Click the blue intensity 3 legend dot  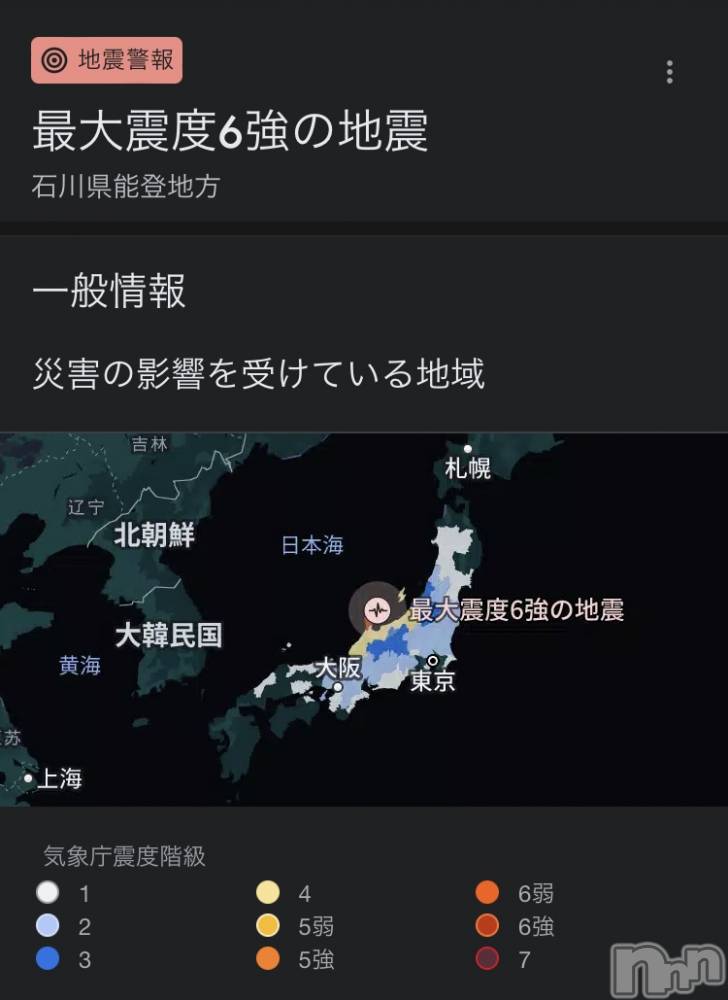47,960
